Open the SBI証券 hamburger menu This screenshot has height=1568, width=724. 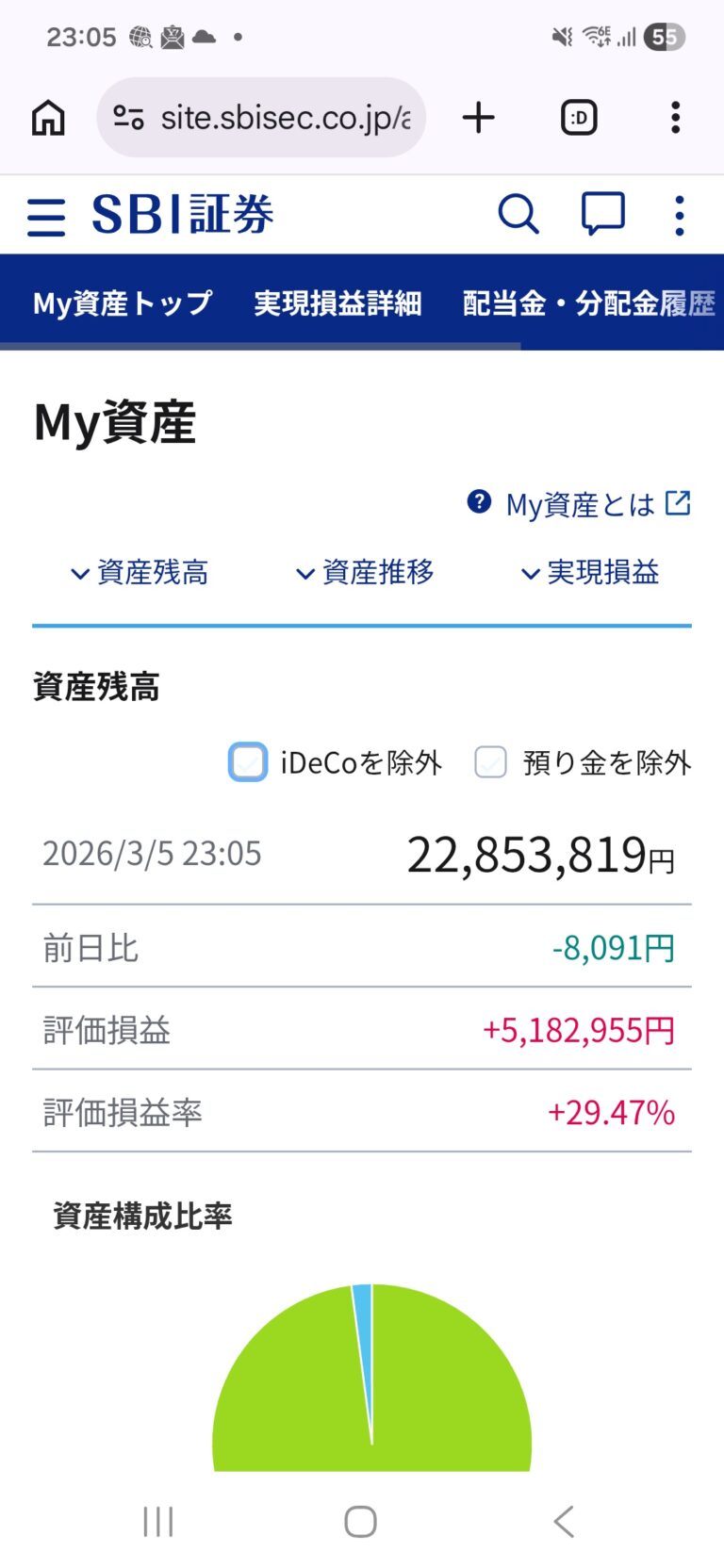45,214
